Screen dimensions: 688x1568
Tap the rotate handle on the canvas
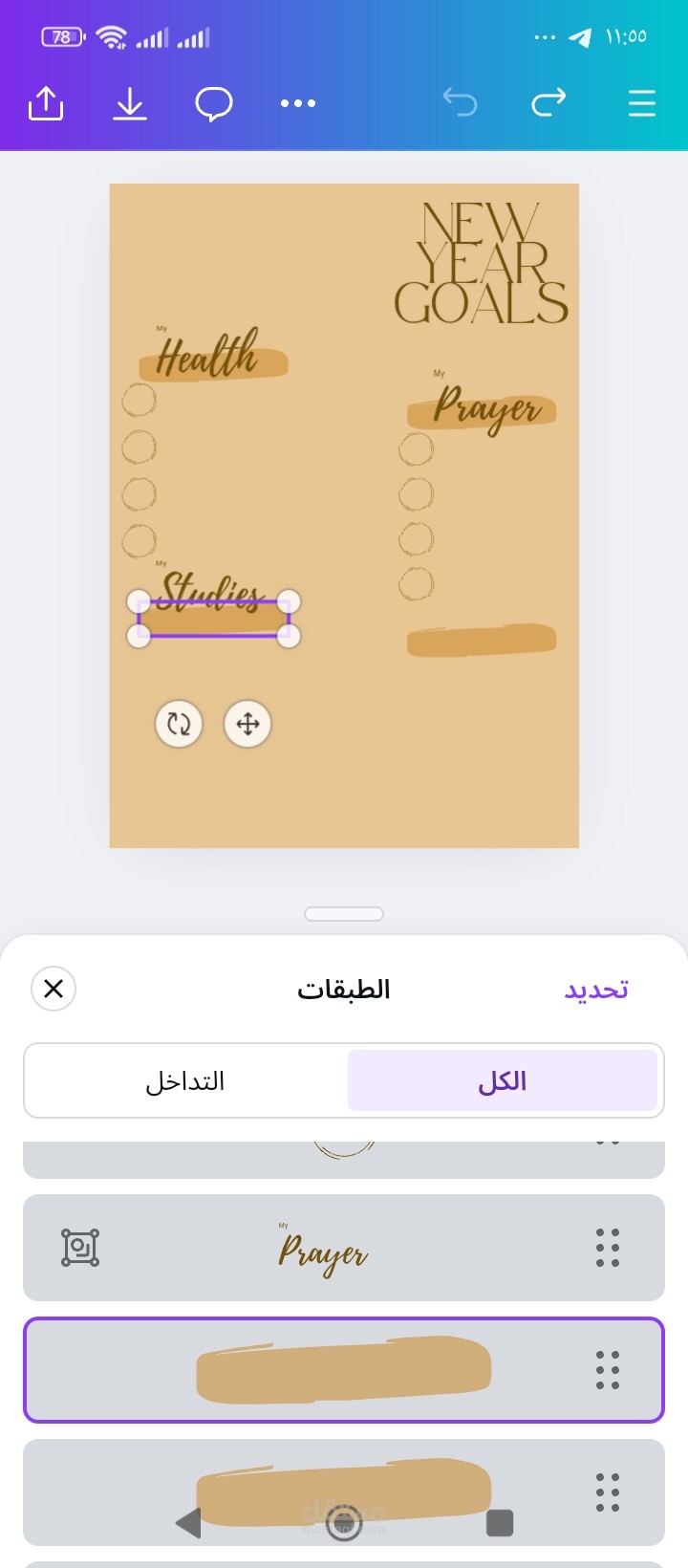[179, 724]
